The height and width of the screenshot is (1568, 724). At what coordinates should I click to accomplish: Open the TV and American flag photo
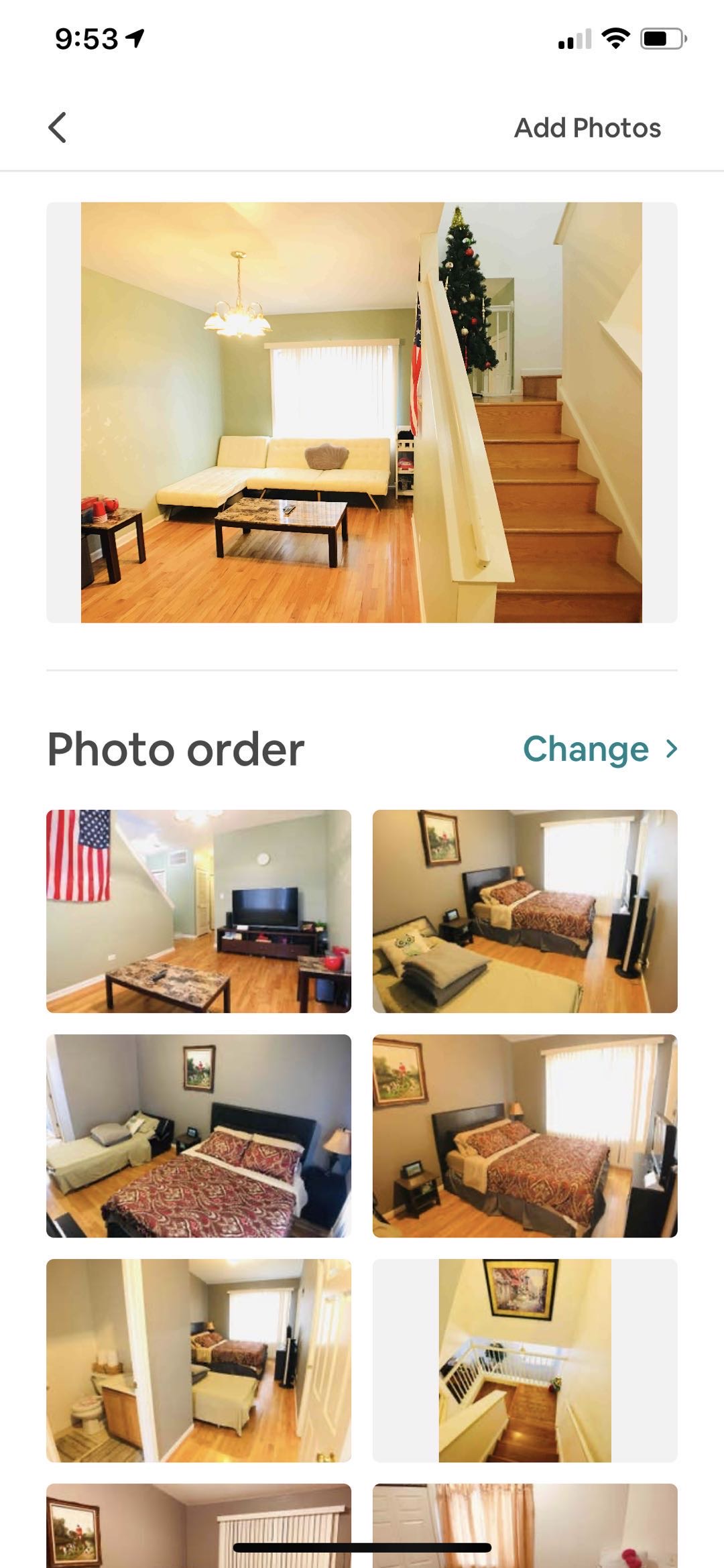click(x=198, y=911)
